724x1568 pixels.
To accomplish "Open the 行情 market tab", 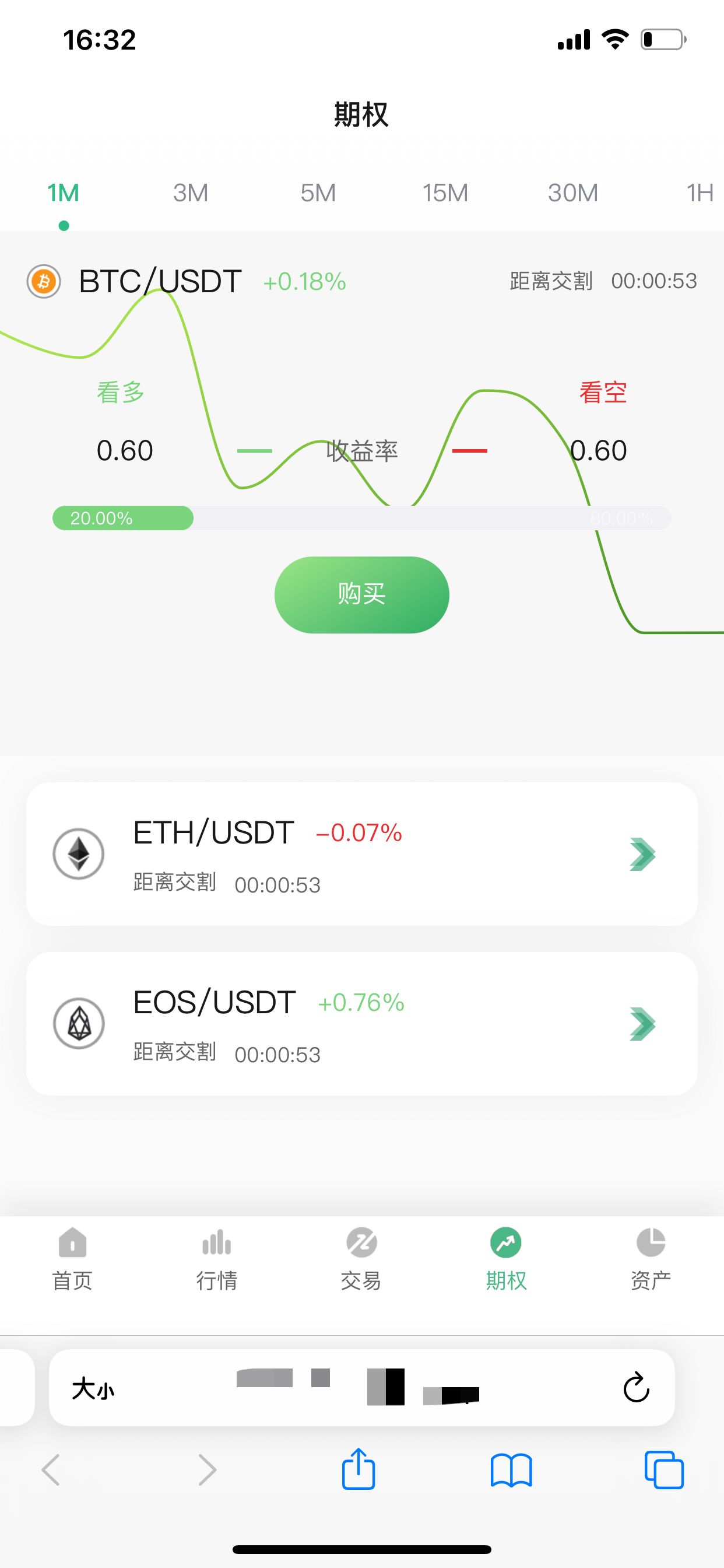I will 217,1259.
